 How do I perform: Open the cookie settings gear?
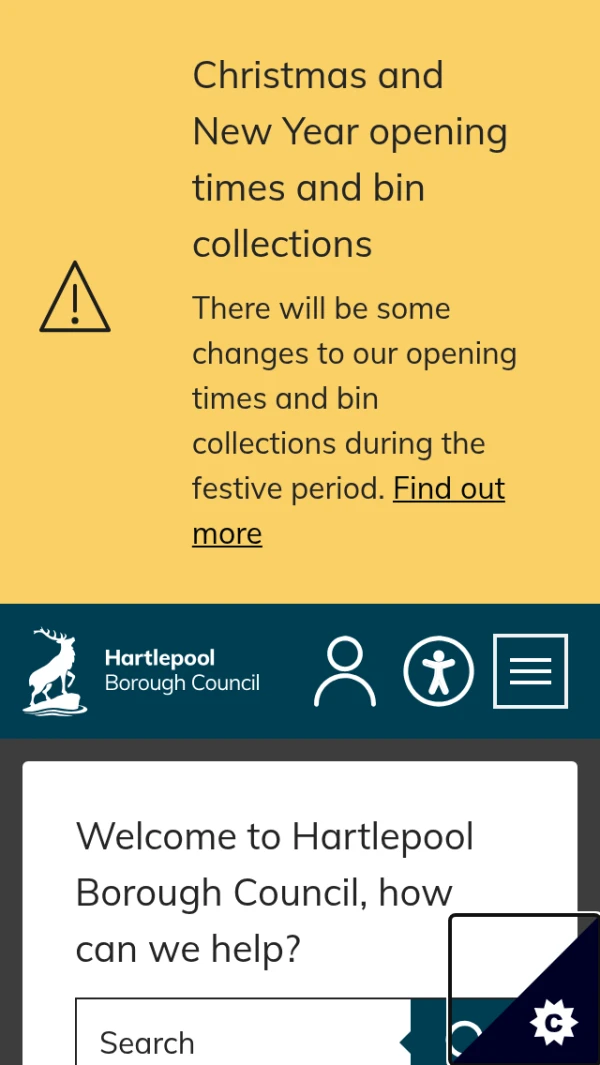pyautogui.click(x=554, y=1022)
